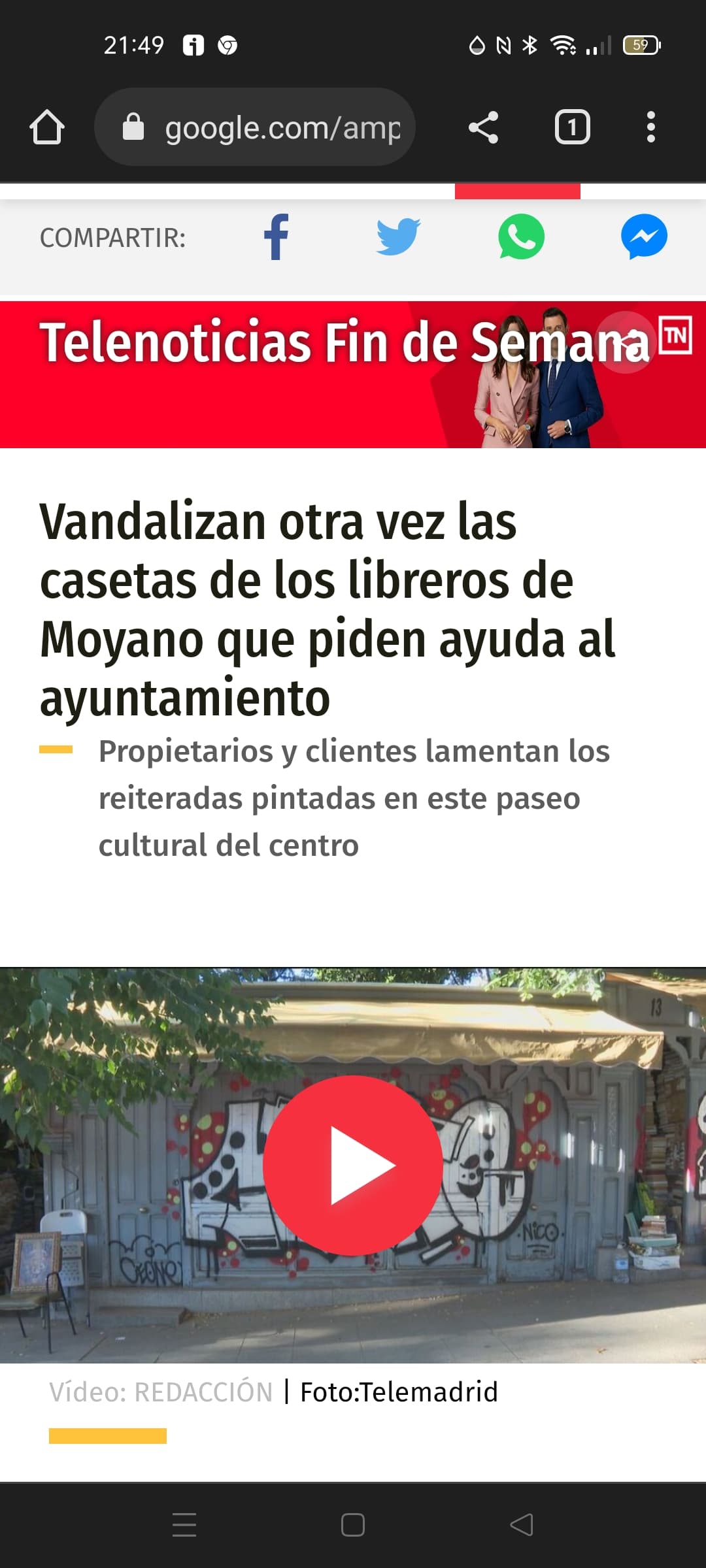Image resolution: width=706 pixels, height=1568 pixels.
Task: Share this page from the browser toolbar
Action: (484, 127)
